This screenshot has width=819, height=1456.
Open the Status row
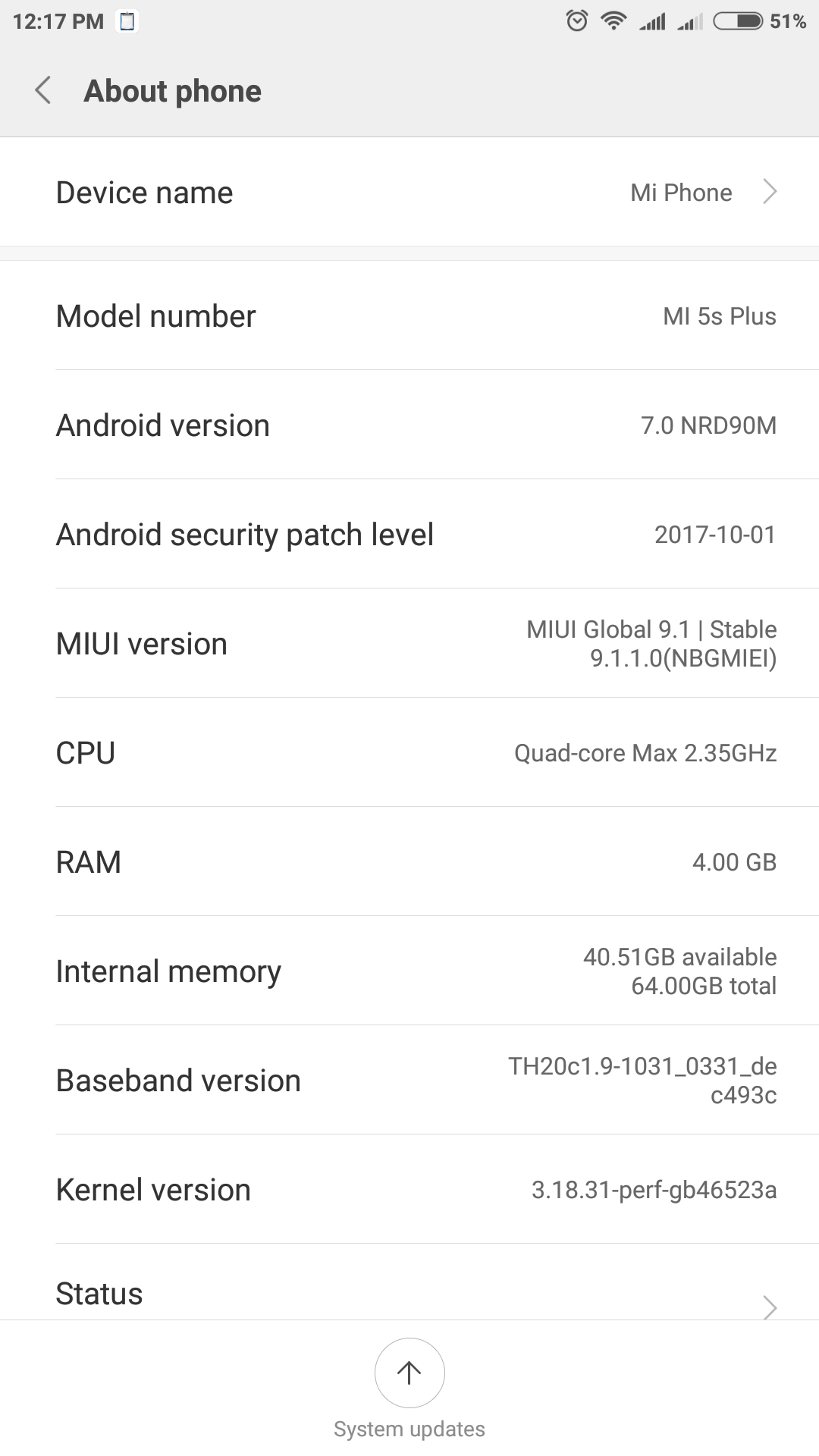tap(409, 1283)
